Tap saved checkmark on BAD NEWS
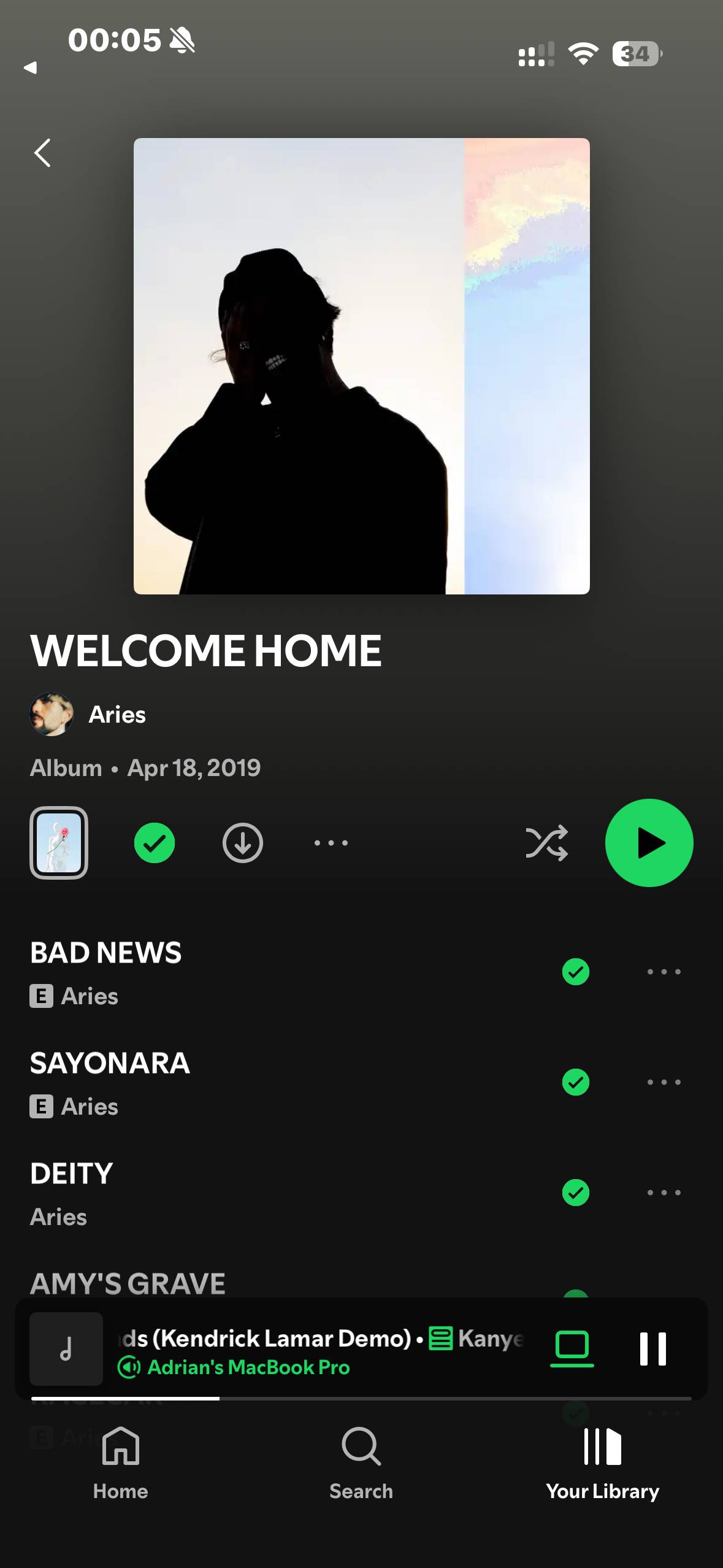The image size is (723, 1568). (576, 972)
